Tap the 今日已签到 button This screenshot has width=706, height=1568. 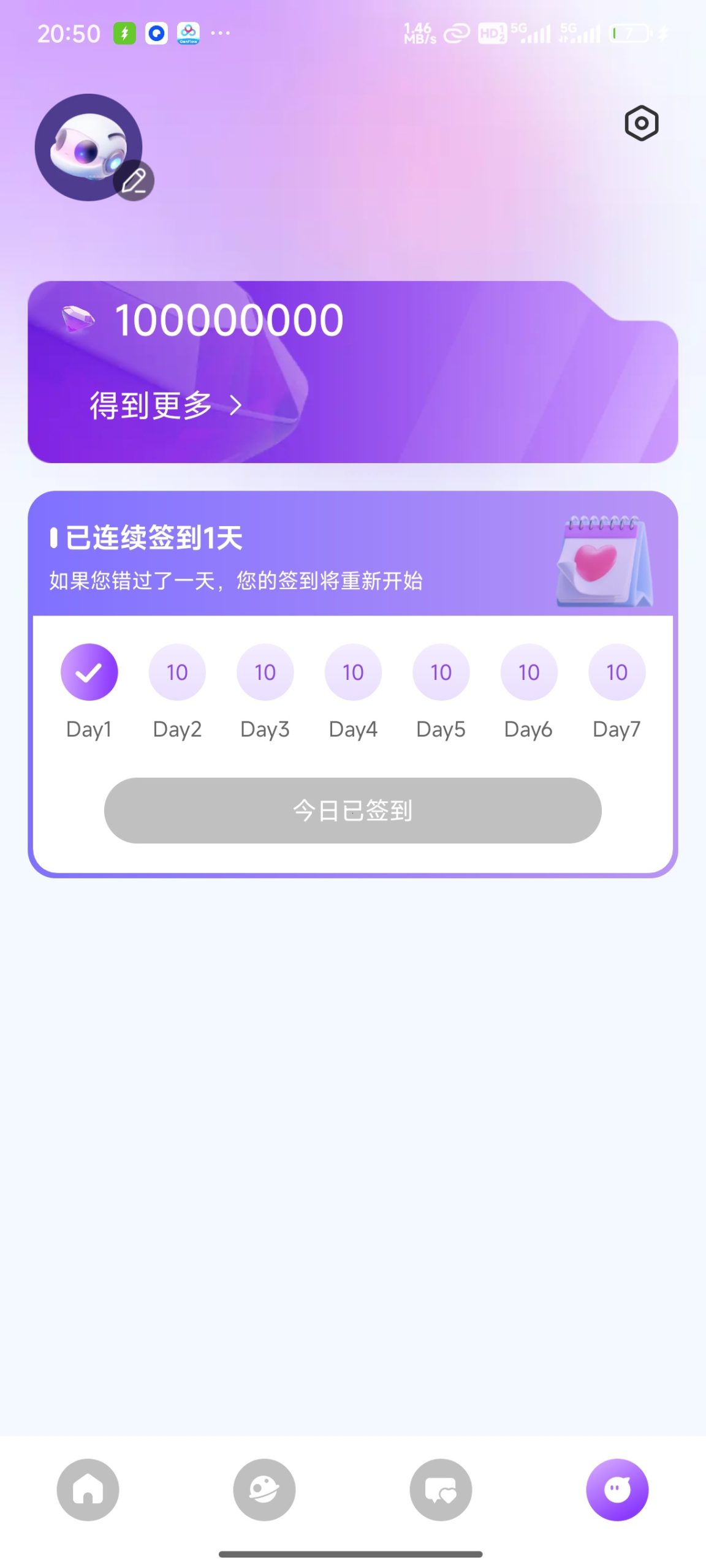point(352,810)
